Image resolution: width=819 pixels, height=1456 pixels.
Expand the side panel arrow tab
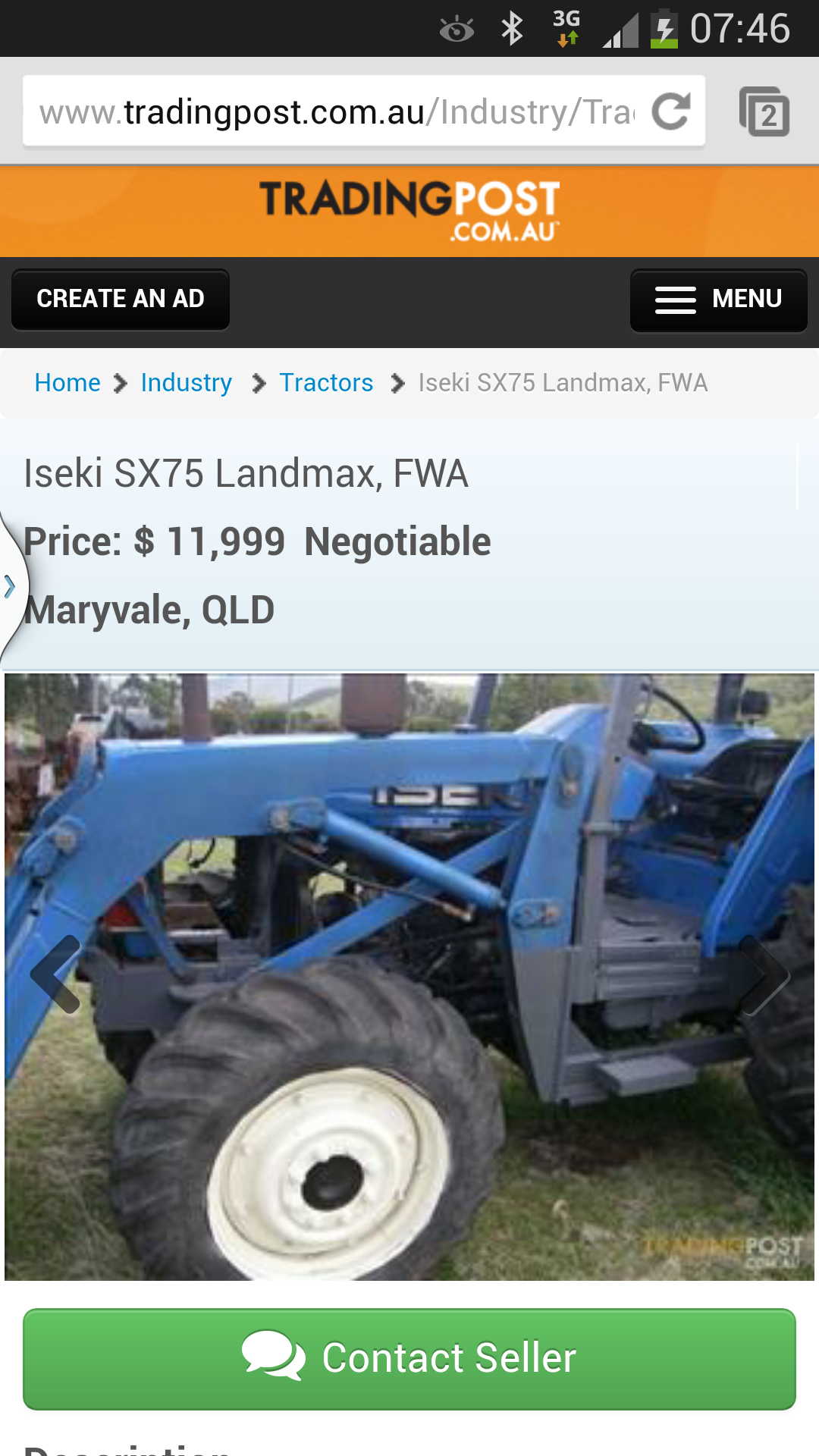point(11,586)
